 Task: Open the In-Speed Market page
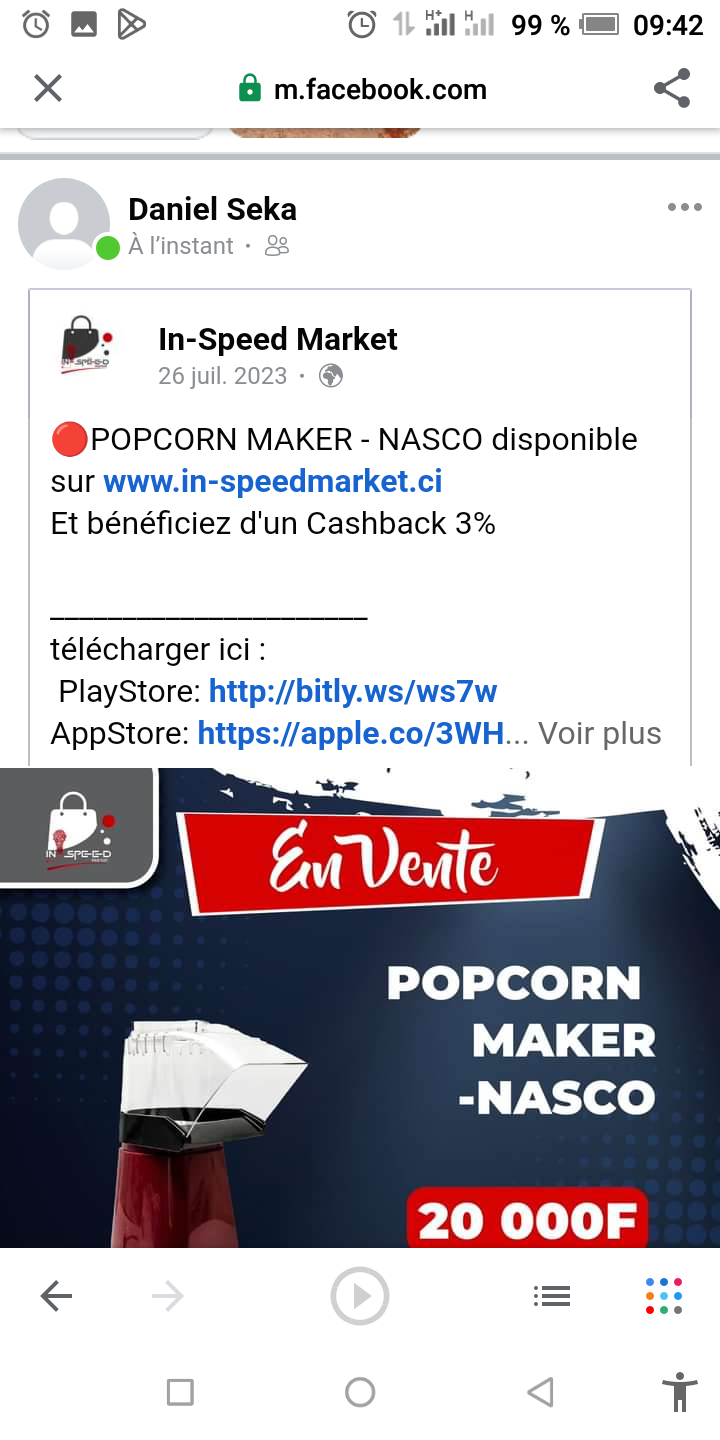[x=277, y=340]
